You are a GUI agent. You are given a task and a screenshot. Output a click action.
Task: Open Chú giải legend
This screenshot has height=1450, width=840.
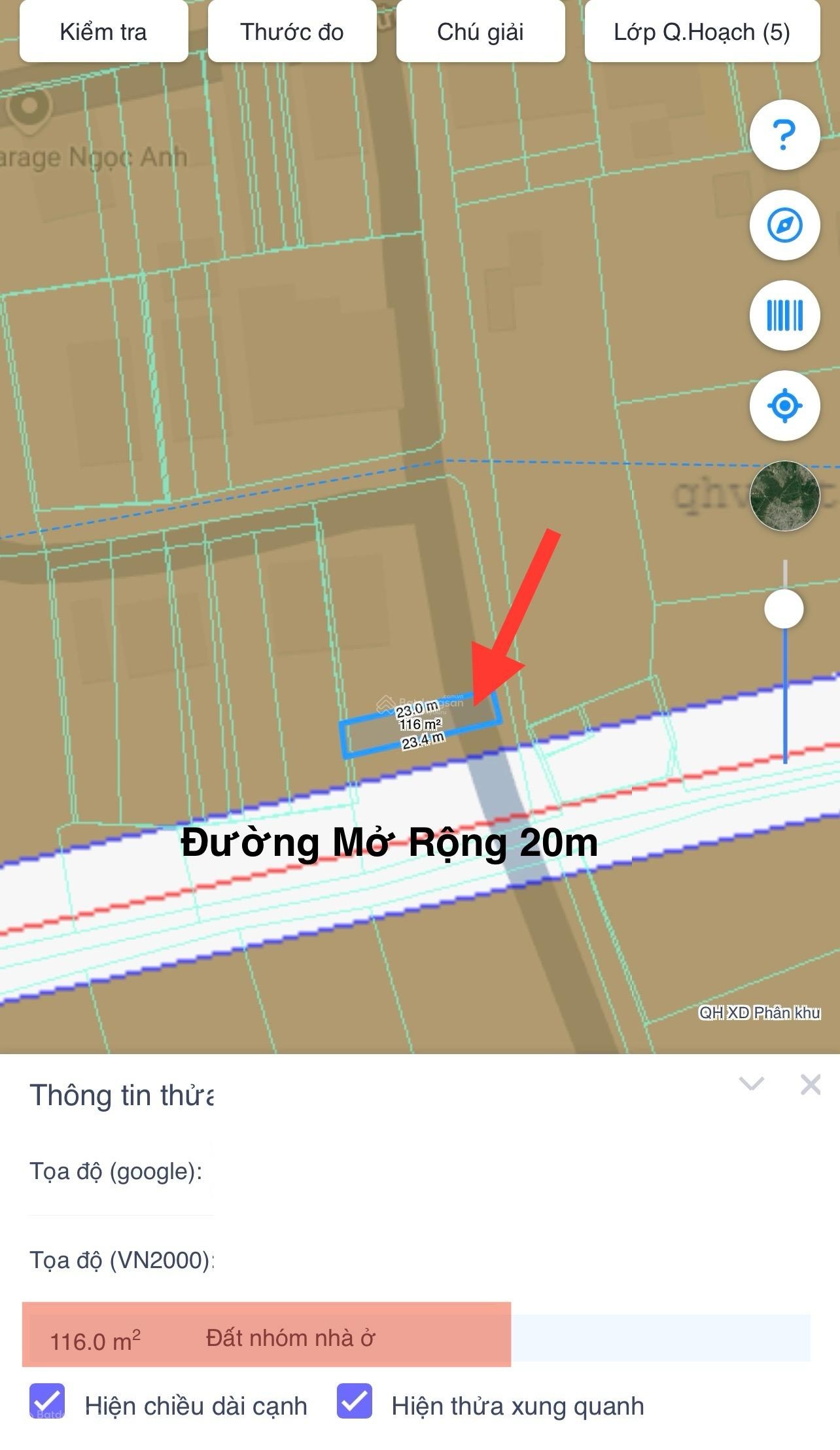pos(480,32)
